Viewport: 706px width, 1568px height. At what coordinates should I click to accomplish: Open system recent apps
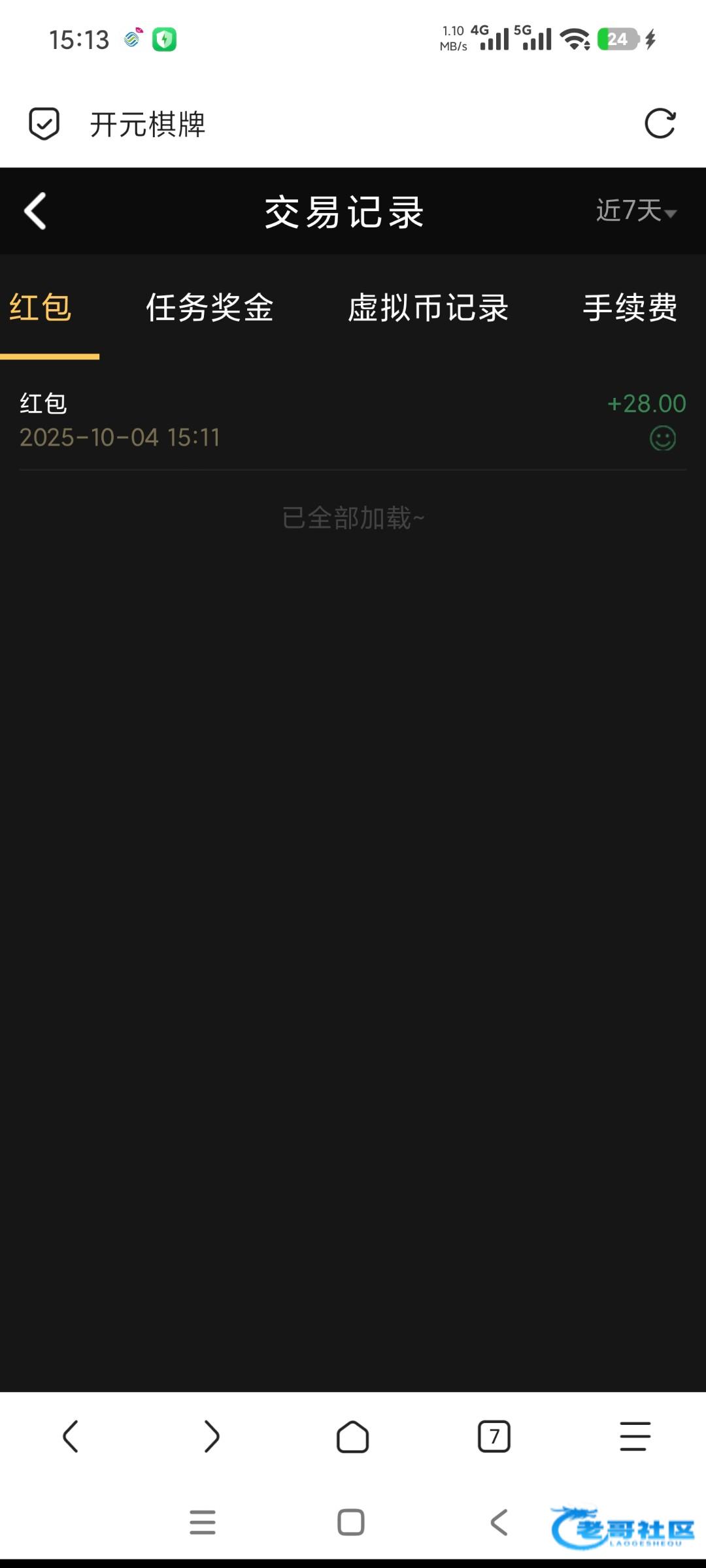click(x=203, y=1522)
